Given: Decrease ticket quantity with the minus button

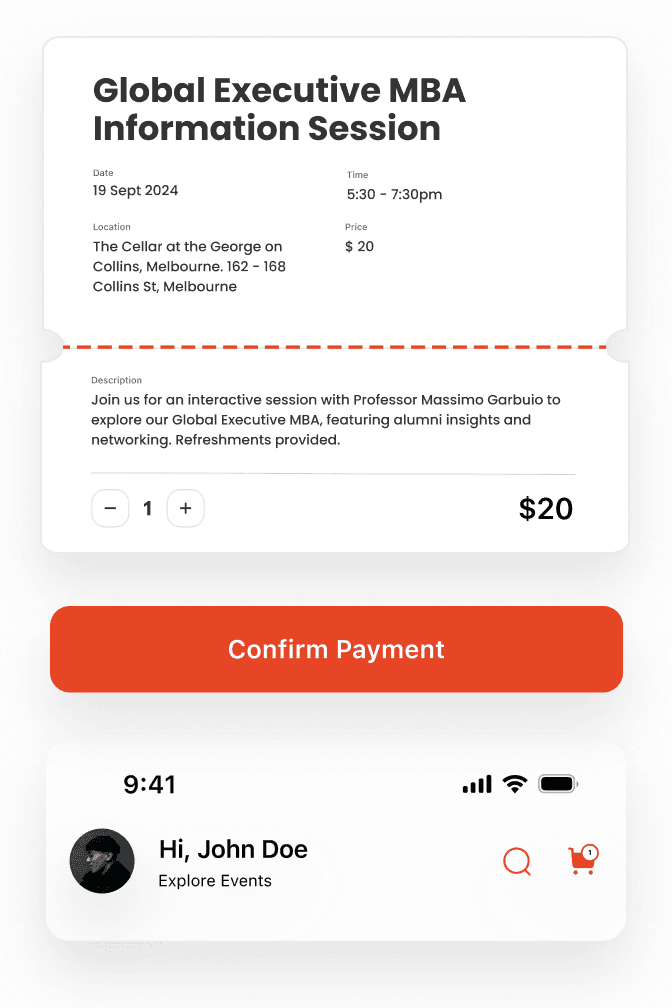Looking at the screenshot, I should pos(110,508).
